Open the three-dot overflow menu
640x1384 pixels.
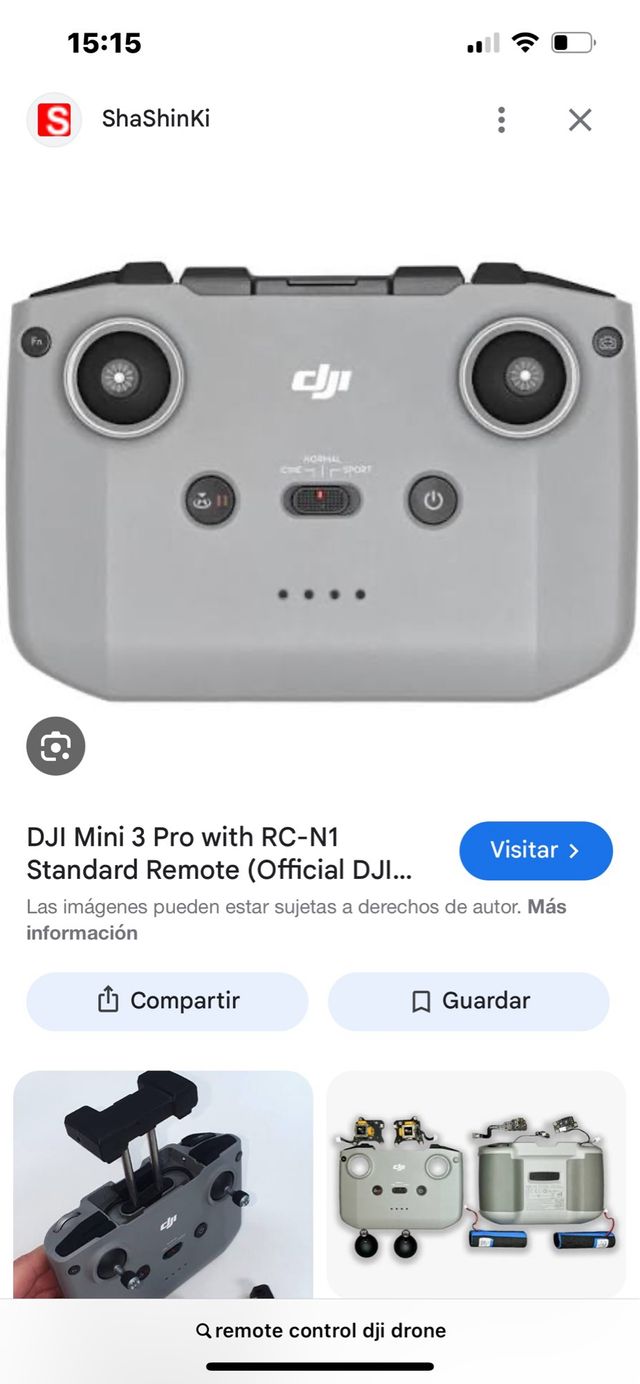pyautogui.click(x=501, y=120)
